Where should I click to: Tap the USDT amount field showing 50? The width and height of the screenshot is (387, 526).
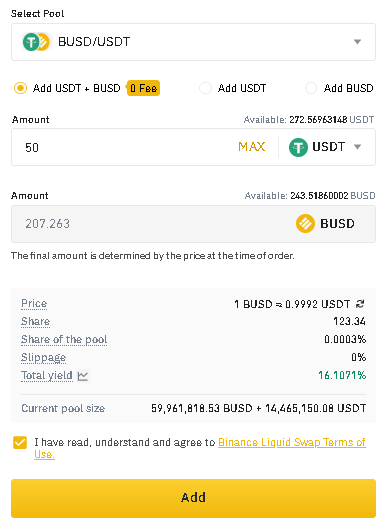[x=124, y=147]
